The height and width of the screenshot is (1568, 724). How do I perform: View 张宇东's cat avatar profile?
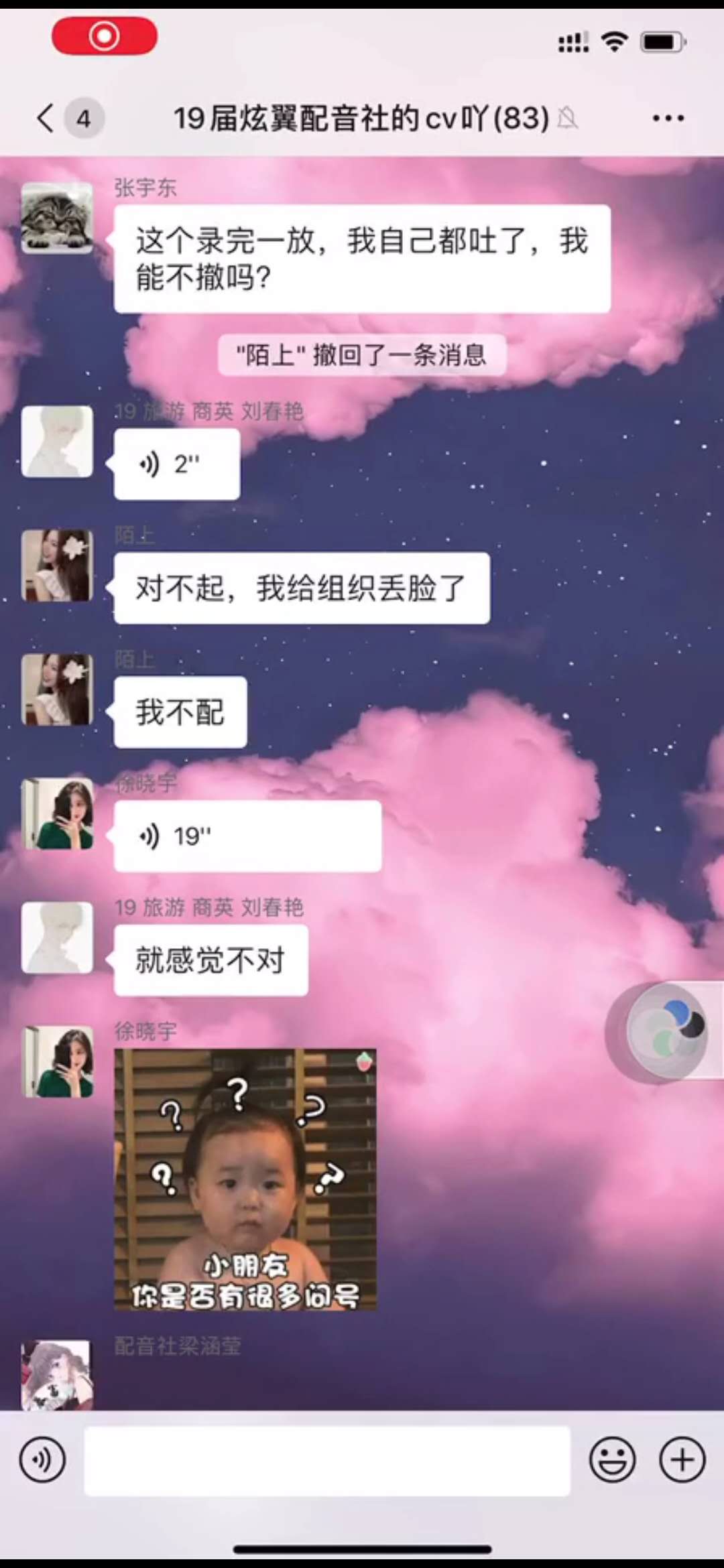click(x=57, y=218)
